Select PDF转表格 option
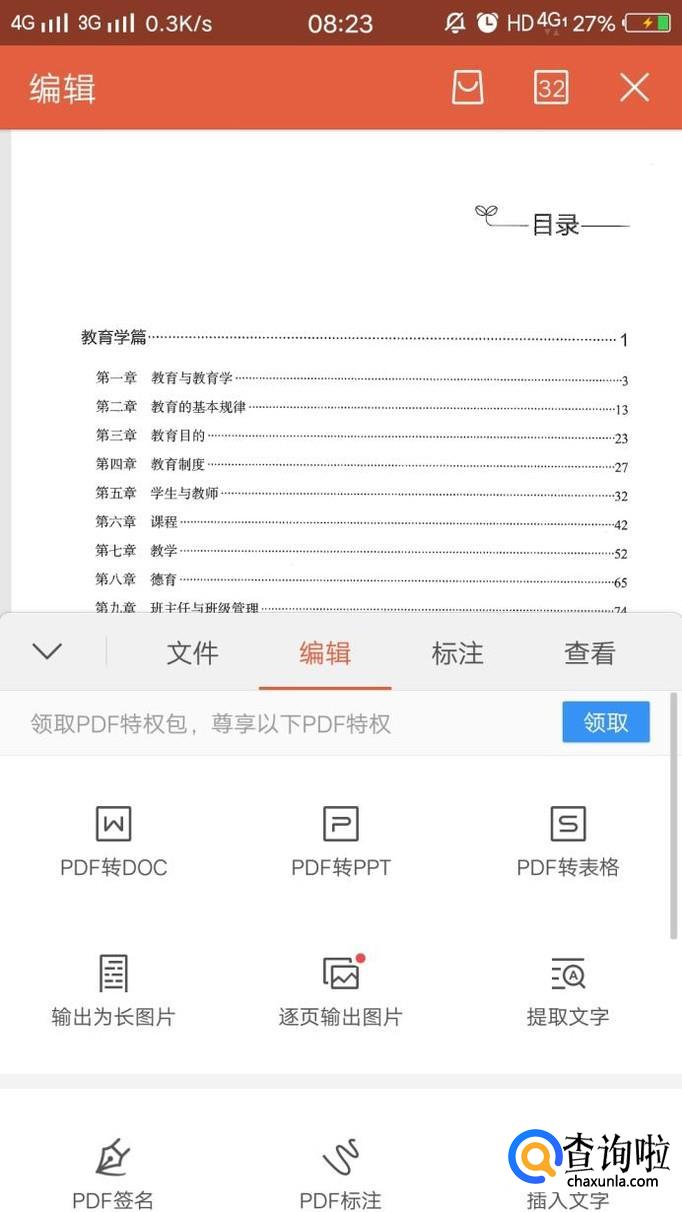Screen dimensions: 682x1212 pos(567,841)
